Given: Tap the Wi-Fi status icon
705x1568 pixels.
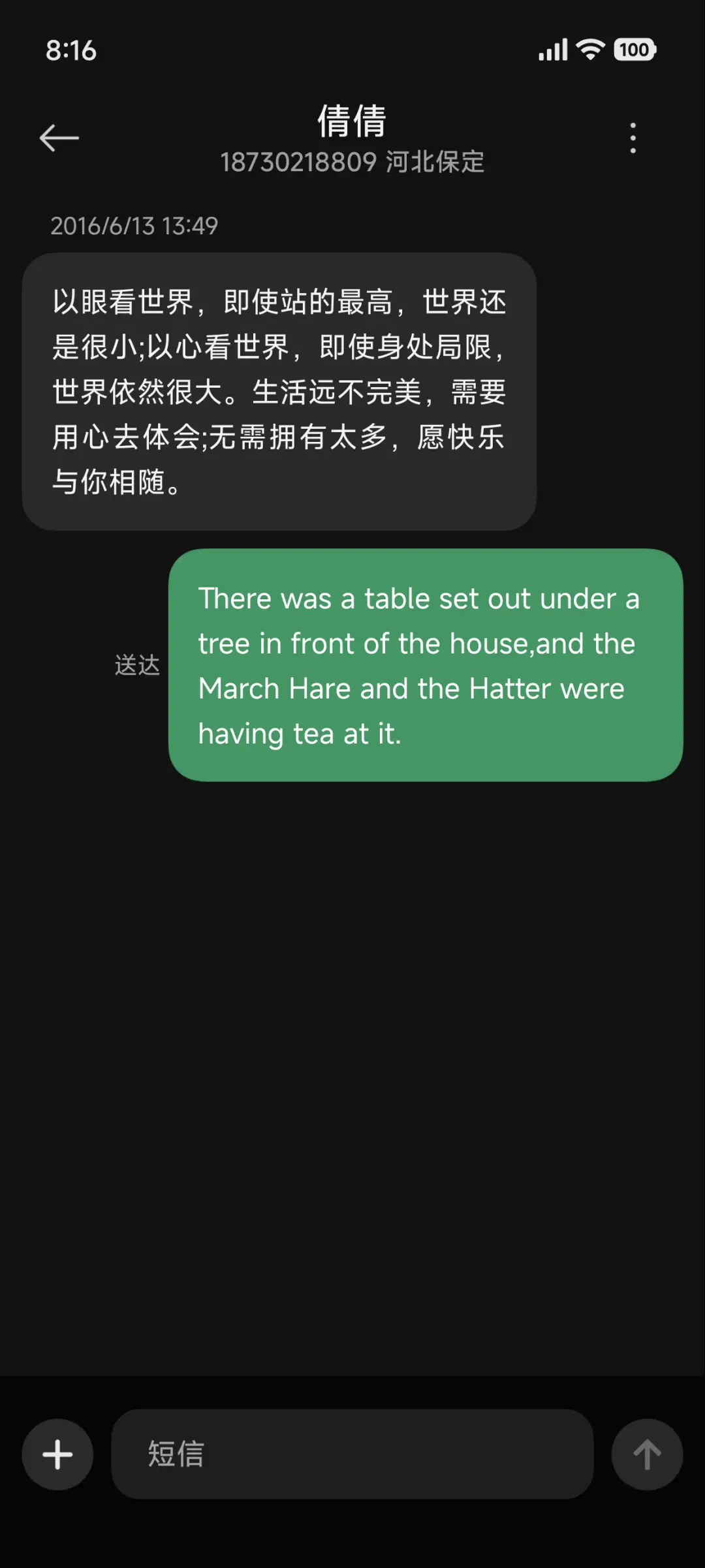Looking at the screenshot, I should 589,50.
